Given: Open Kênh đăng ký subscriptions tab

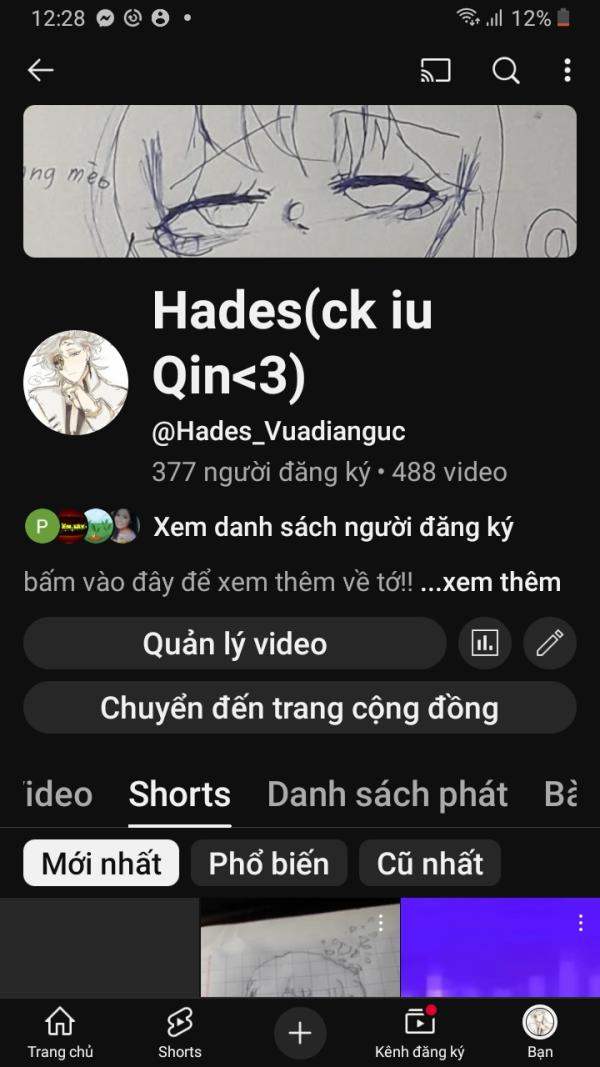Looking at the screenshot, I should pyautogui.click(x=420, y=1032).
